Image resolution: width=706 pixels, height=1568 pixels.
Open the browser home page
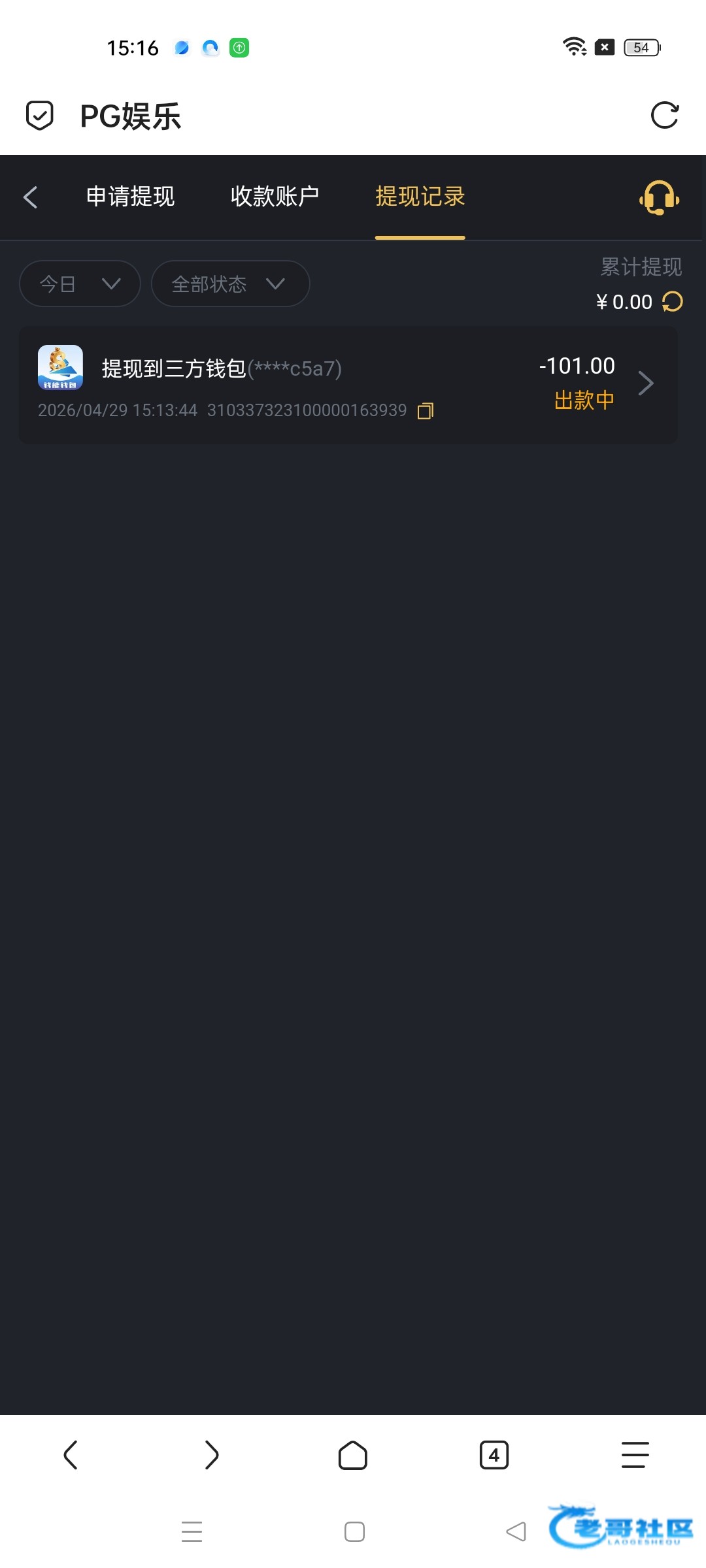[x=353, y=1455]
